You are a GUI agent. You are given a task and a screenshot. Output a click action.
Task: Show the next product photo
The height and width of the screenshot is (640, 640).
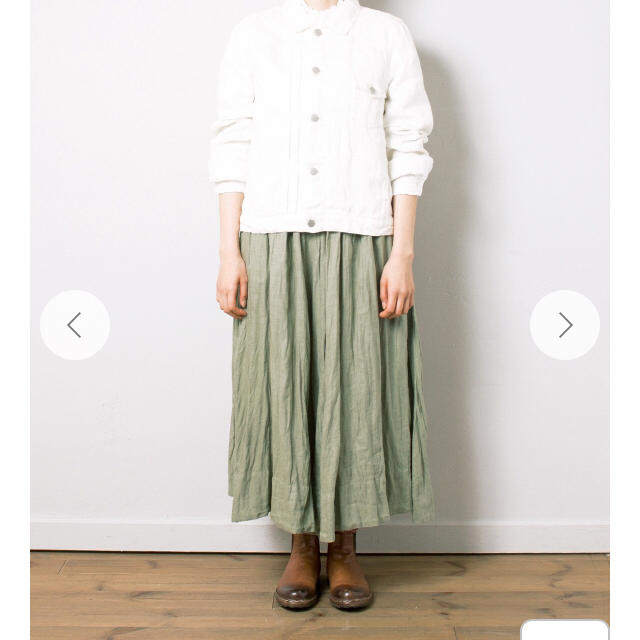(x=565, y=325)
